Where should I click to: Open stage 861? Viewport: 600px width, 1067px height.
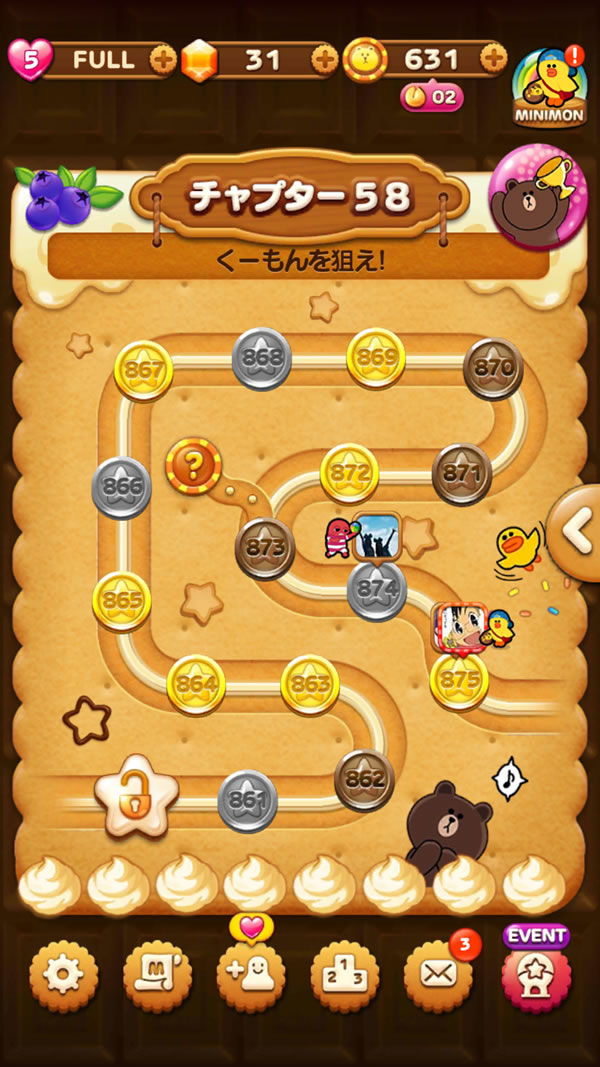pos(247,801)
